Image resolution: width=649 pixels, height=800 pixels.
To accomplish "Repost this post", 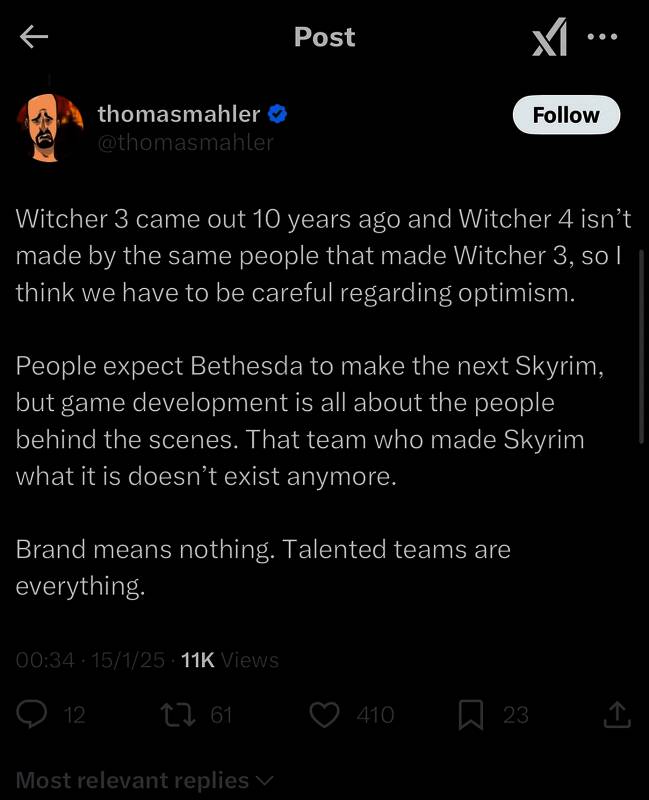I will 177,714.
